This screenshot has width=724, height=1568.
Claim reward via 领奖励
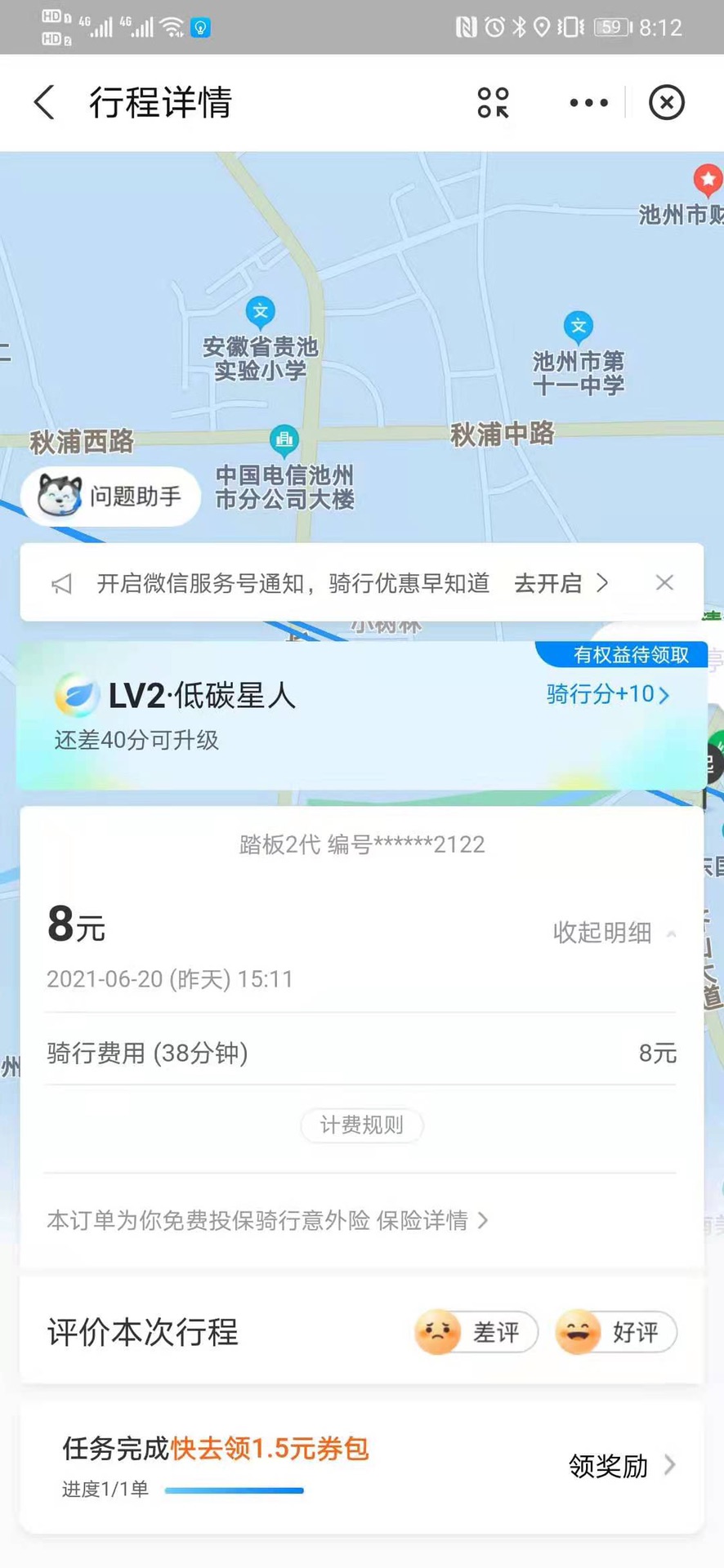point(621,1466)
